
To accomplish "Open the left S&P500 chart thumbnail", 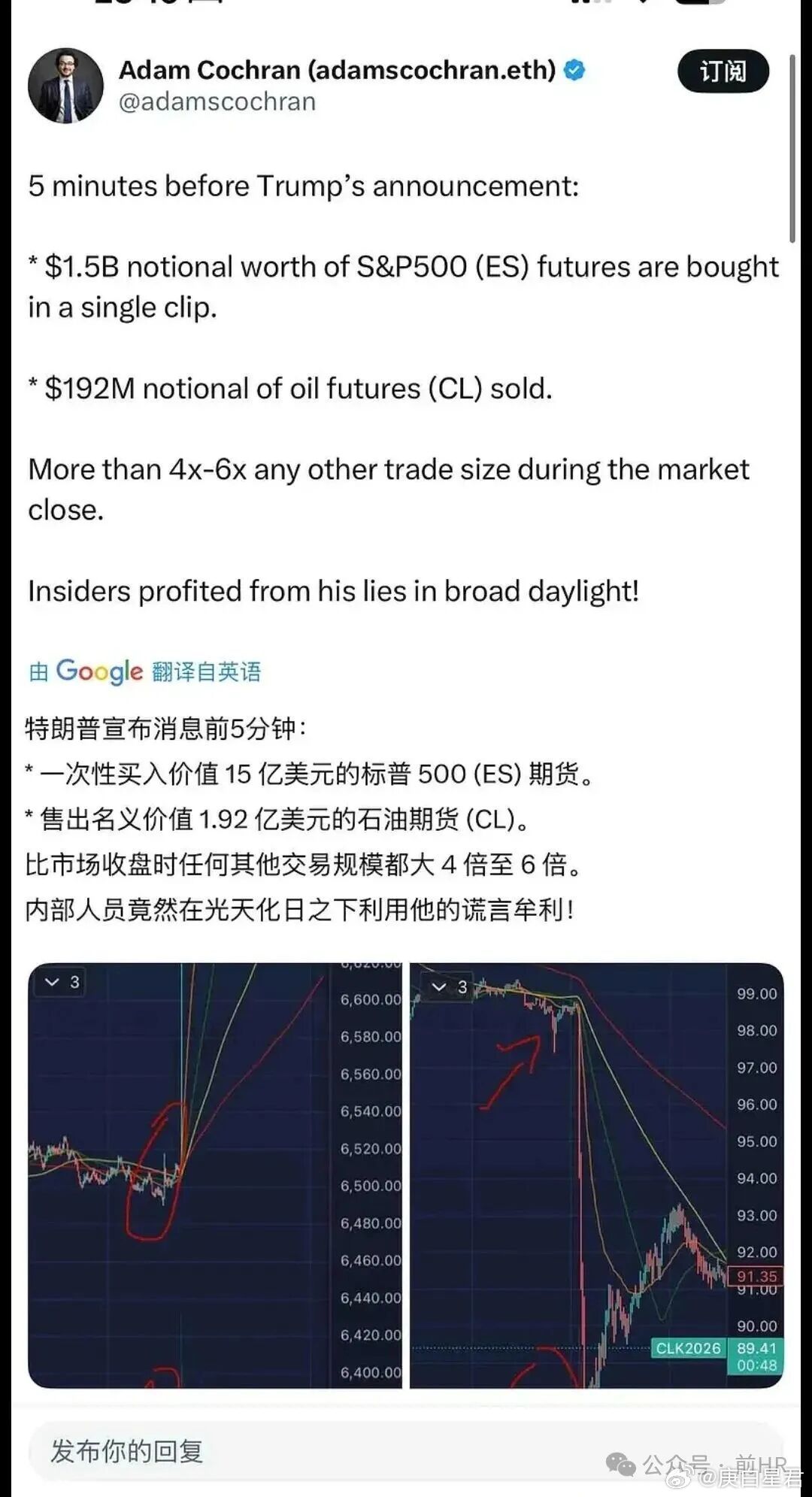I will (x=211, y=1165).
